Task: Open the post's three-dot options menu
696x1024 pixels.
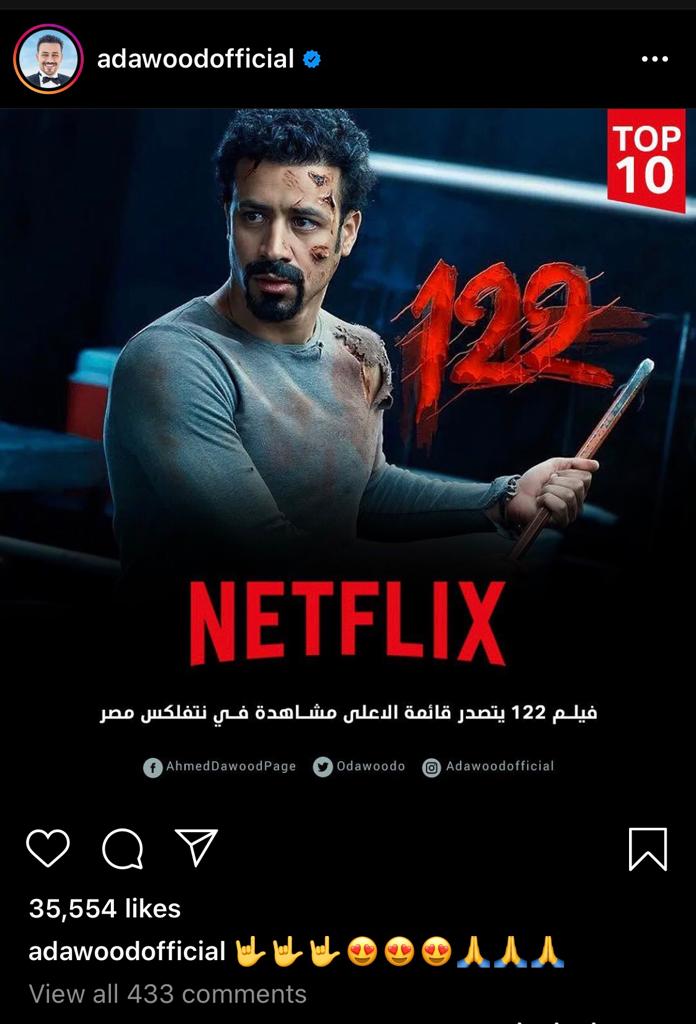Action: [654, 60]
